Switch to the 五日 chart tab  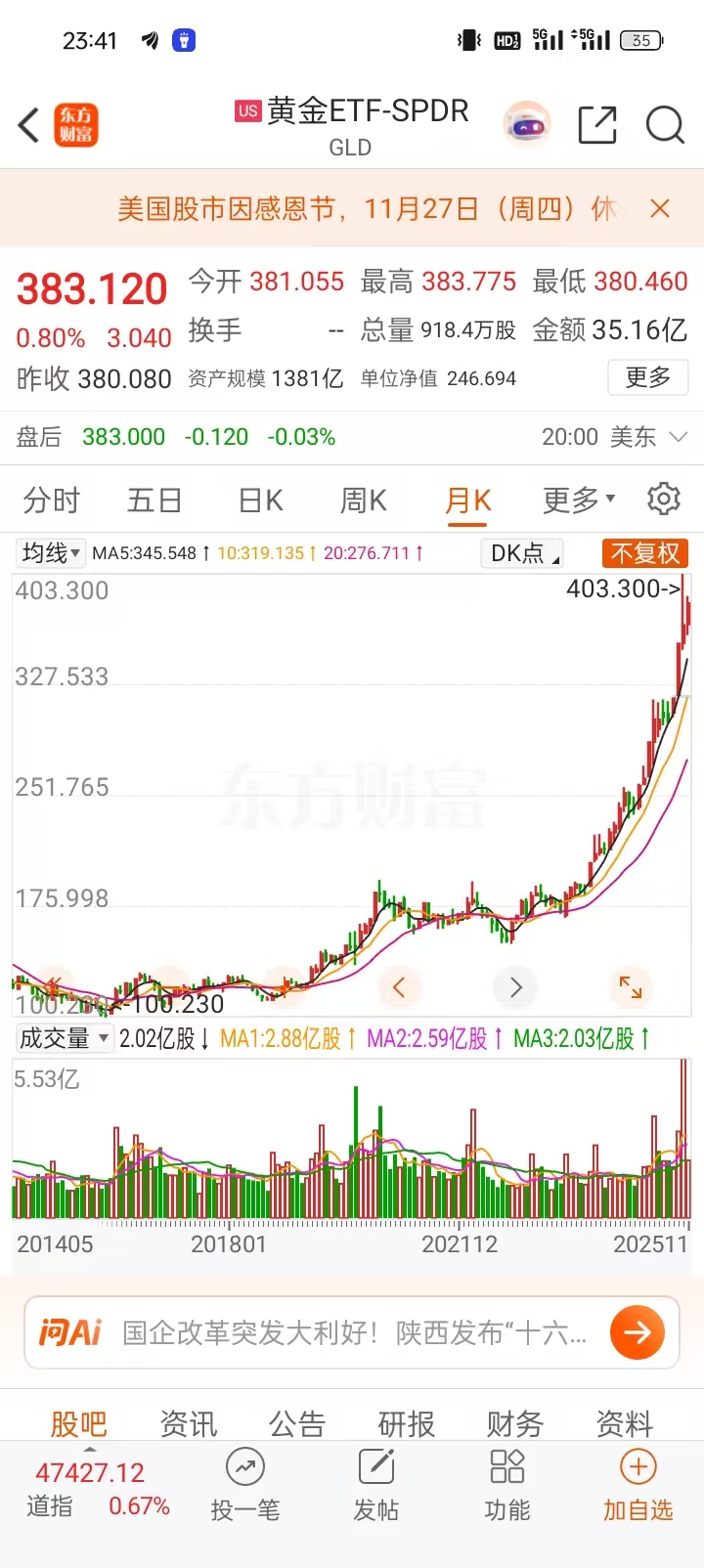pyautogui.click(x=154, y=501)
